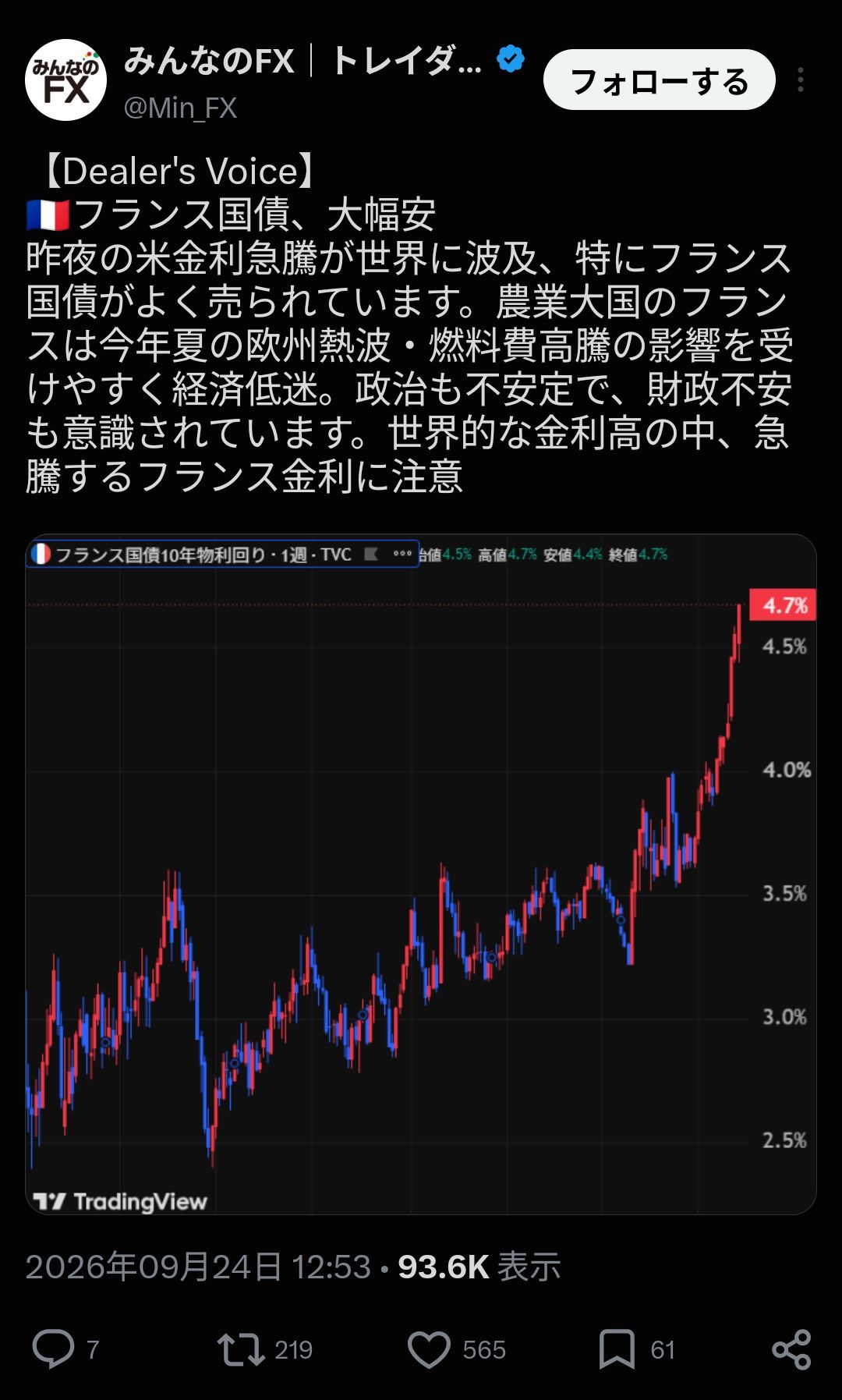Screen dimensions: 842x1400
Task: Bookmark this post
Action: (x=617, y=1349)
